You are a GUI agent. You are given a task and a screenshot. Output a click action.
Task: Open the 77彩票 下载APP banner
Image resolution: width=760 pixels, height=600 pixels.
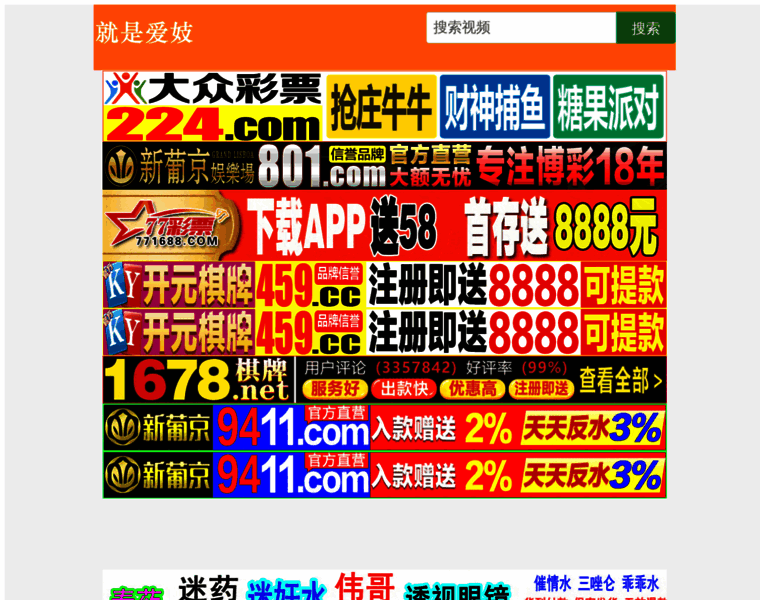384,226
